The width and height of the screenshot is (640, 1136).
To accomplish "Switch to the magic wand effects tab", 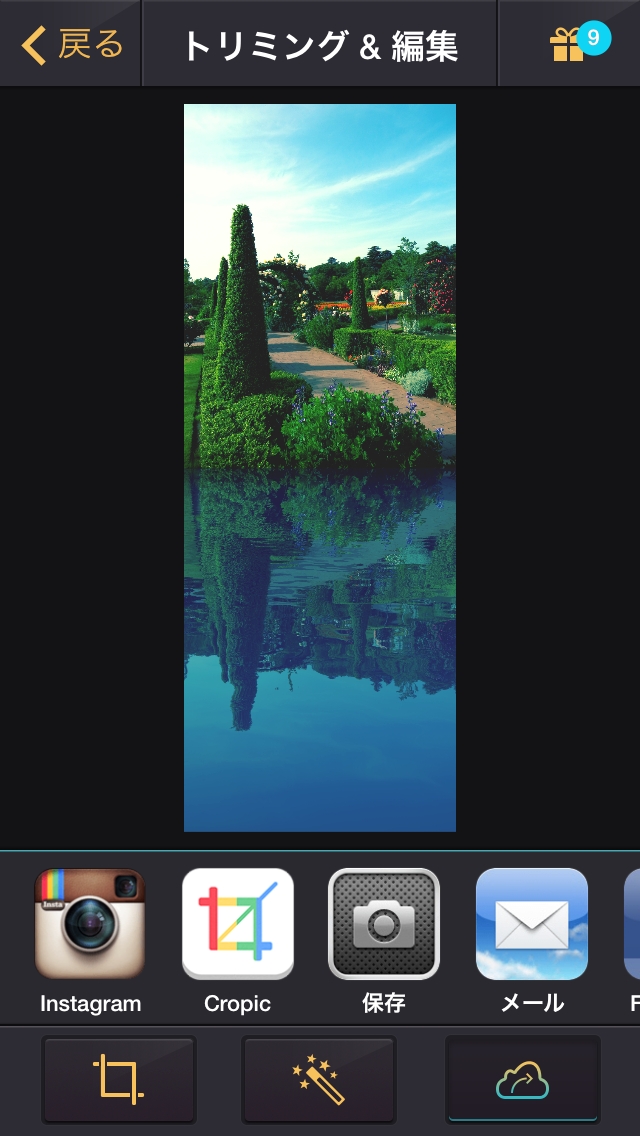I will (x=319, y=1080).
